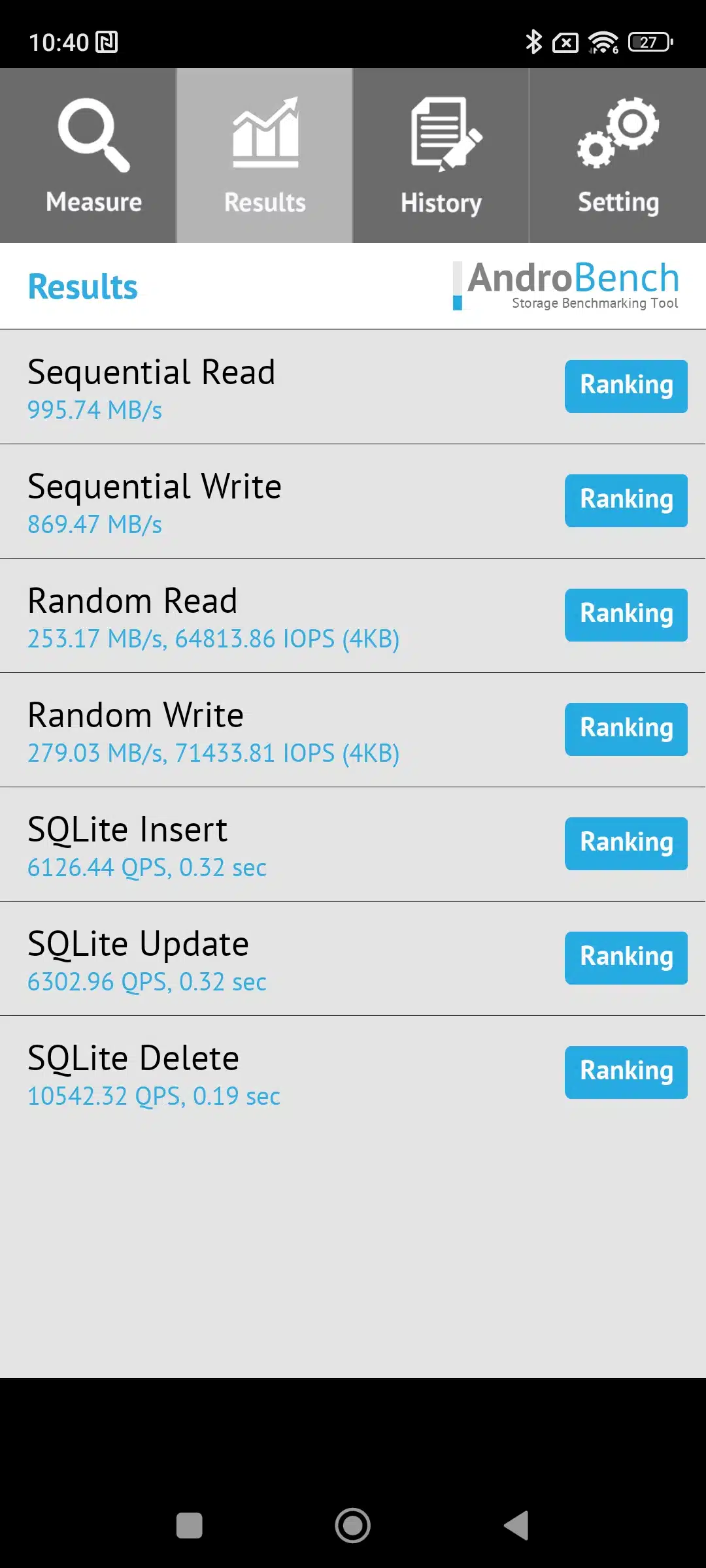Screen dimensions: 706x1568
Task: Open Ranking for Sequential Write
Action: click(x=626, y=500)
